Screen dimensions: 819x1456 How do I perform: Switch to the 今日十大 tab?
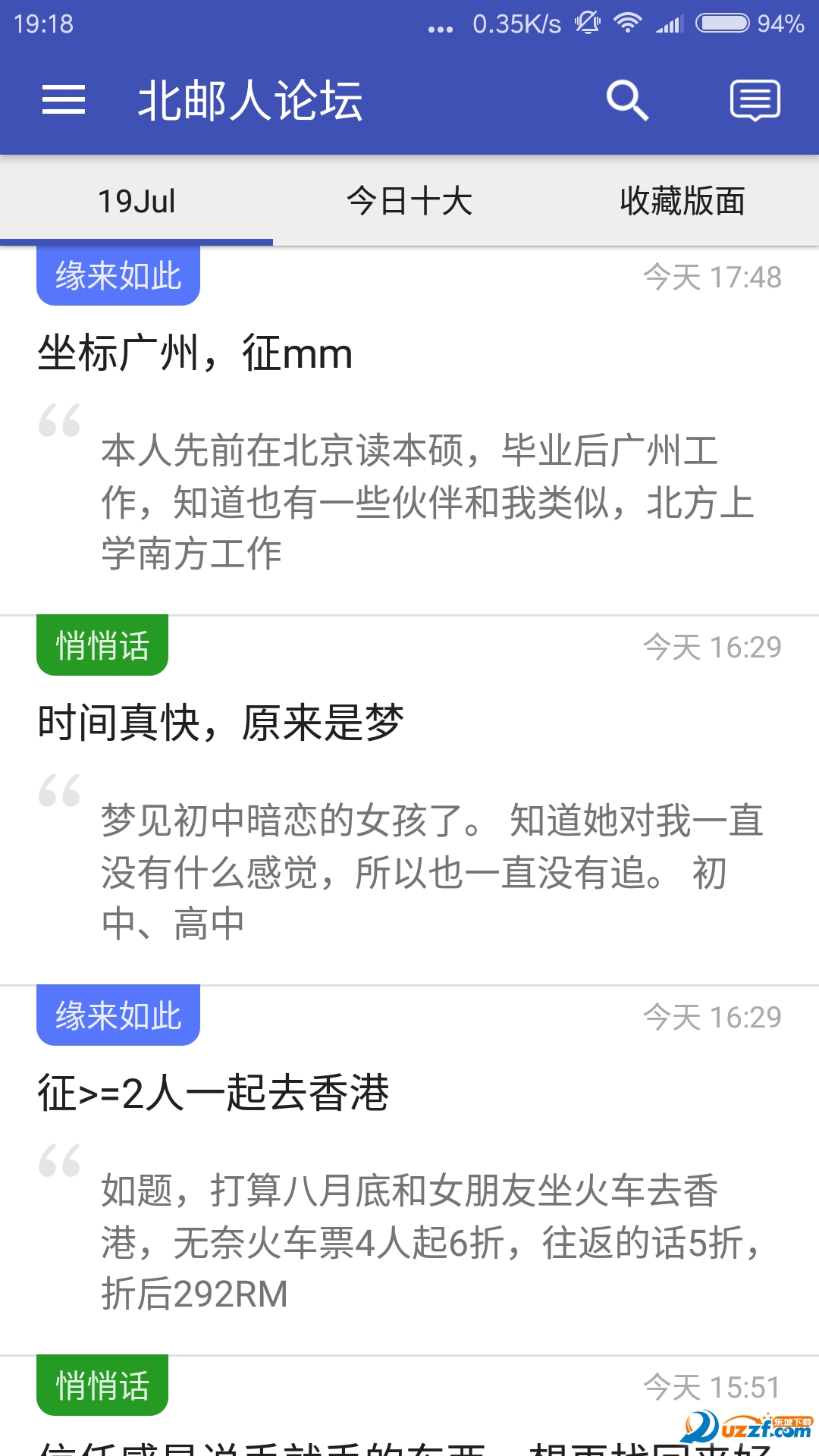click(409, 199)
